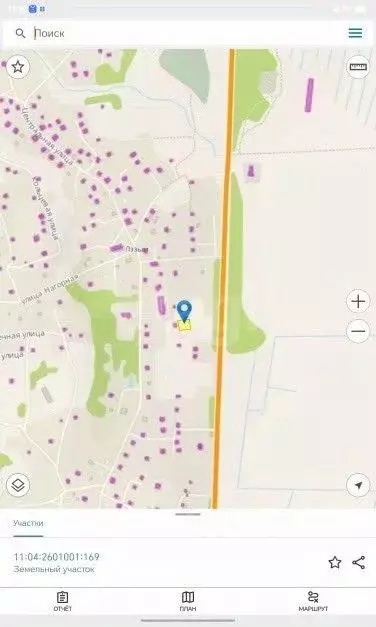Add the plot to favorites

(335, 562)
